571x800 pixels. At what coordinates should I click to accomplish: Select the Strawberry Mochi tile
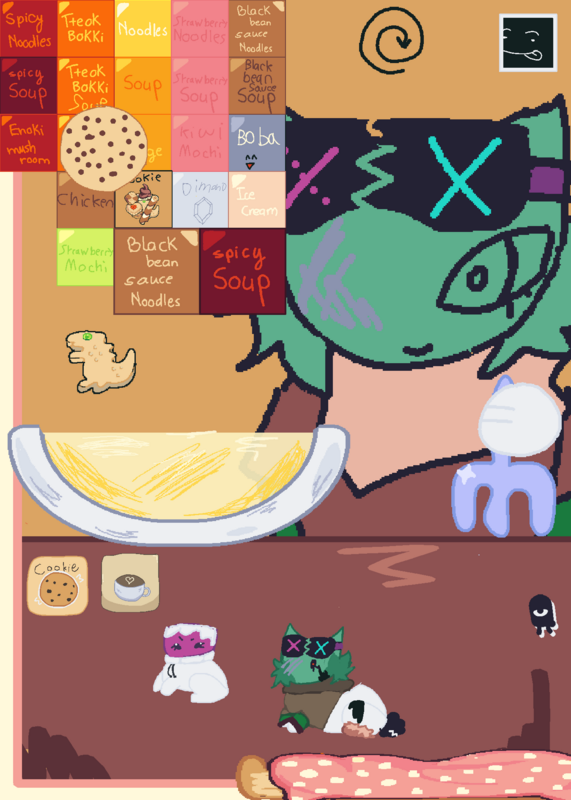pyautogui.click(x=85, y=257)
